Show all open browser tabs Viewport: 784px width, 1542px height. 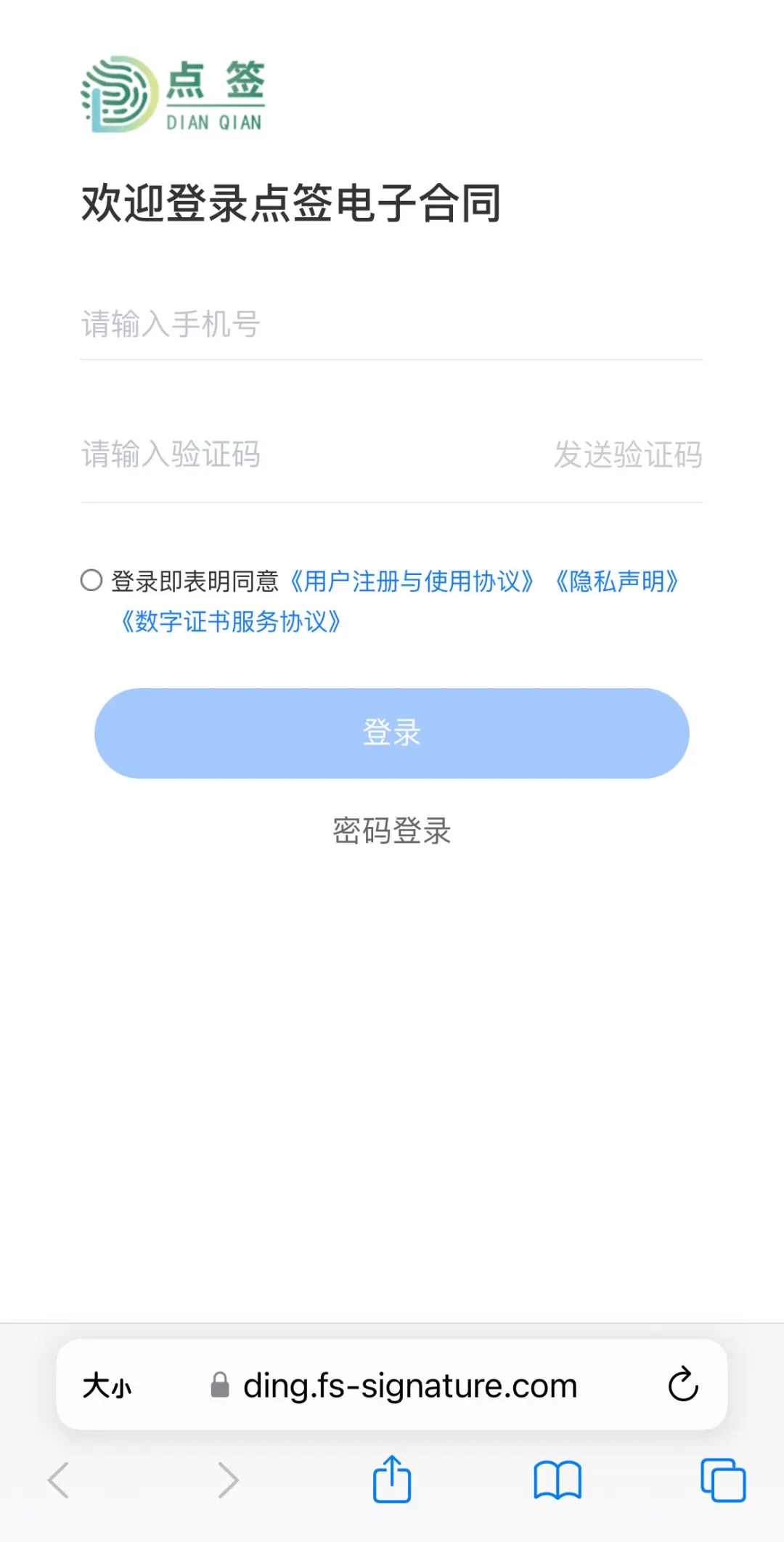[723, 1480]
